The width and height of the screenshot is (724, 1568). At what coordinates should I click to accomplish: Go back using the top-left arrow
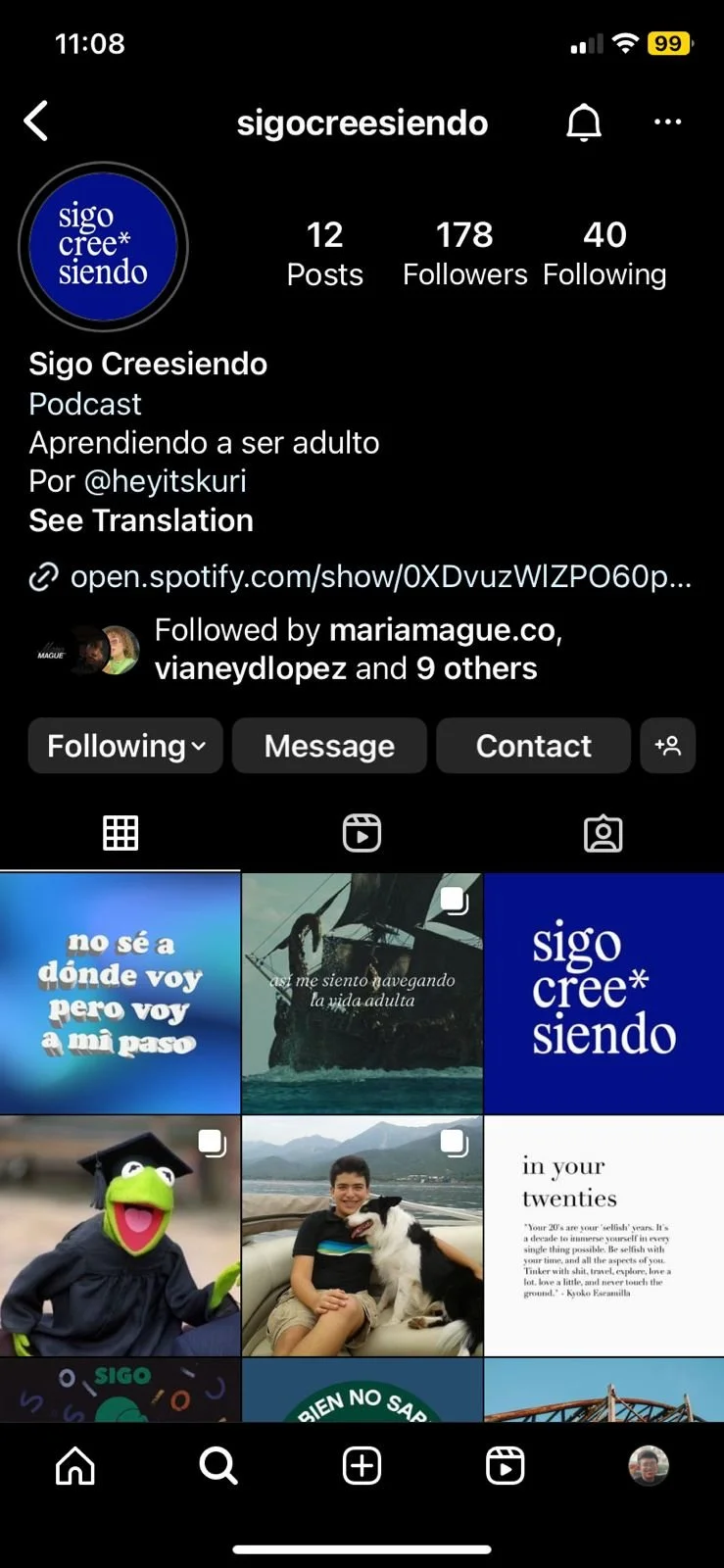36,122
